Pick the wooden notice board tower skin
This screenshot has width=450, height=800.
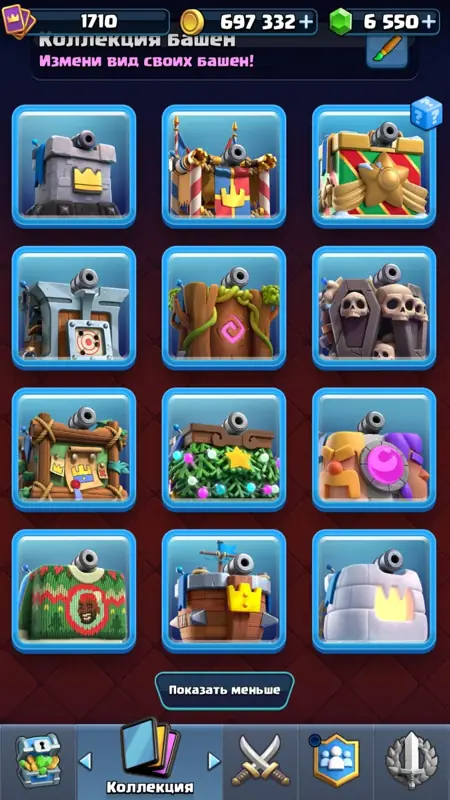(74, 449)
